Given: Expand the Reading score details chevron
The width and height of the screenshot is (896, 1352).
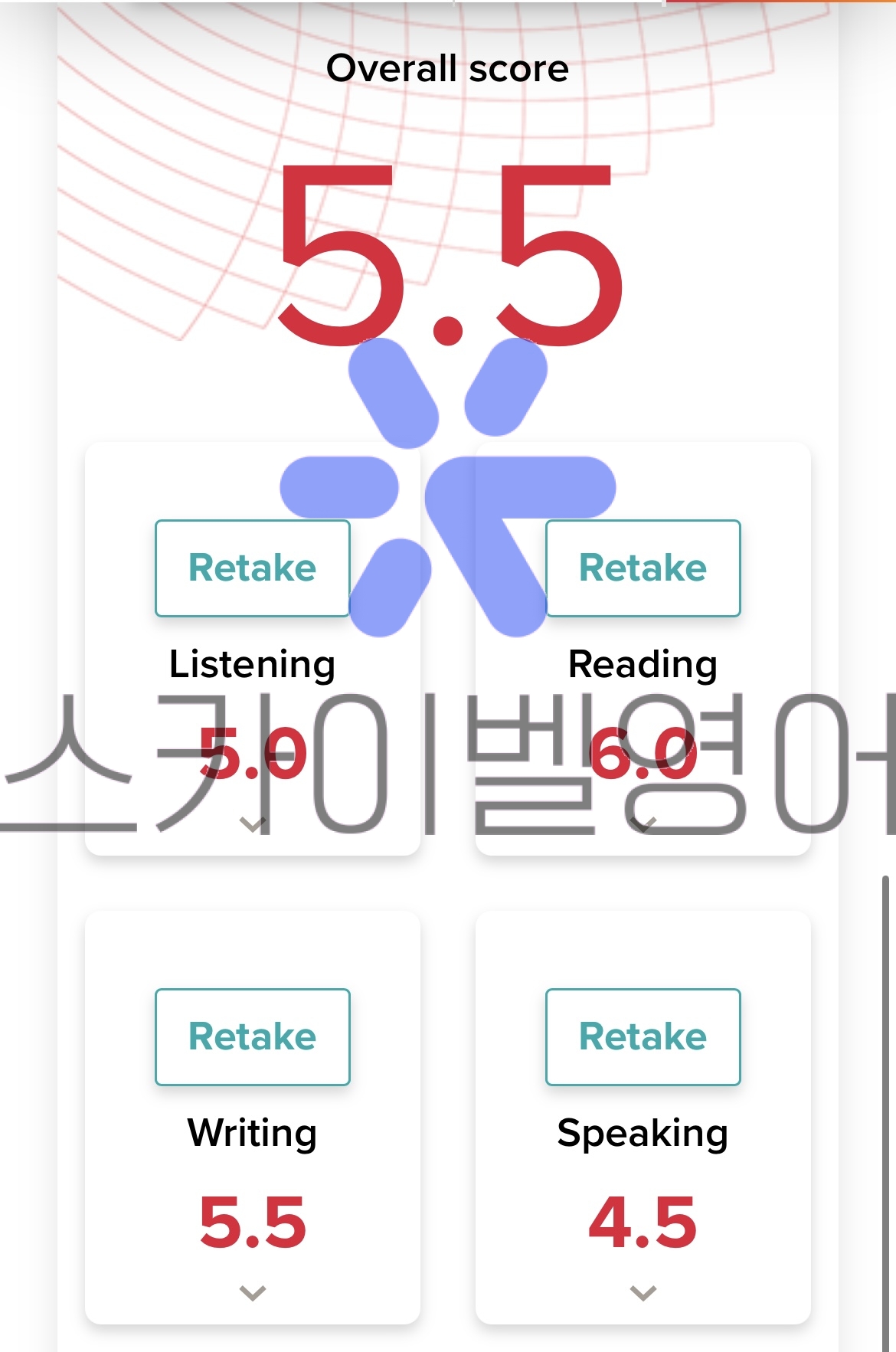Looking at the screenshot, I should [x=643, y=825].
